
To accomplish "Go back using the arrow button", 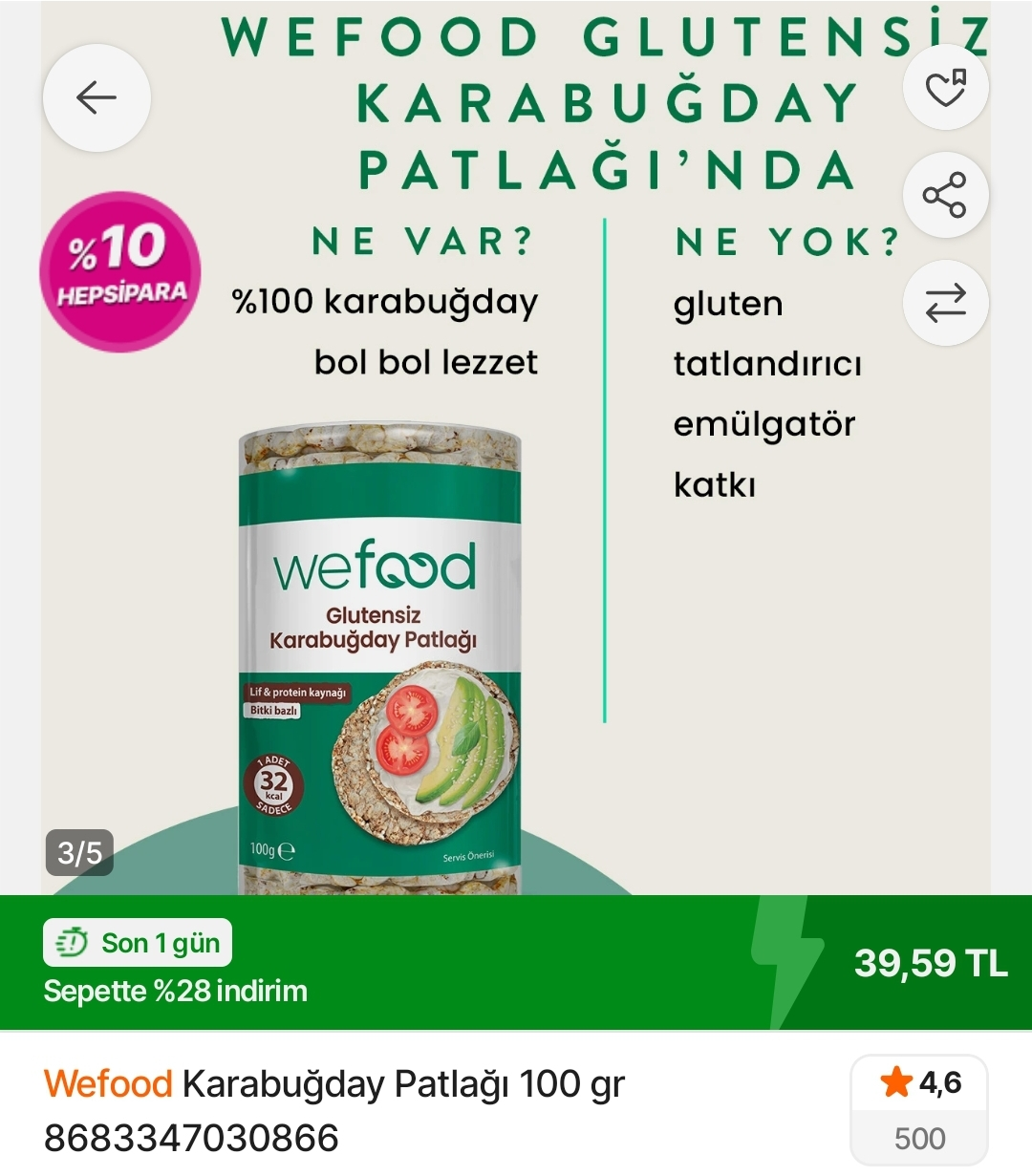I will pyautogui.click(x=97, y=97).
